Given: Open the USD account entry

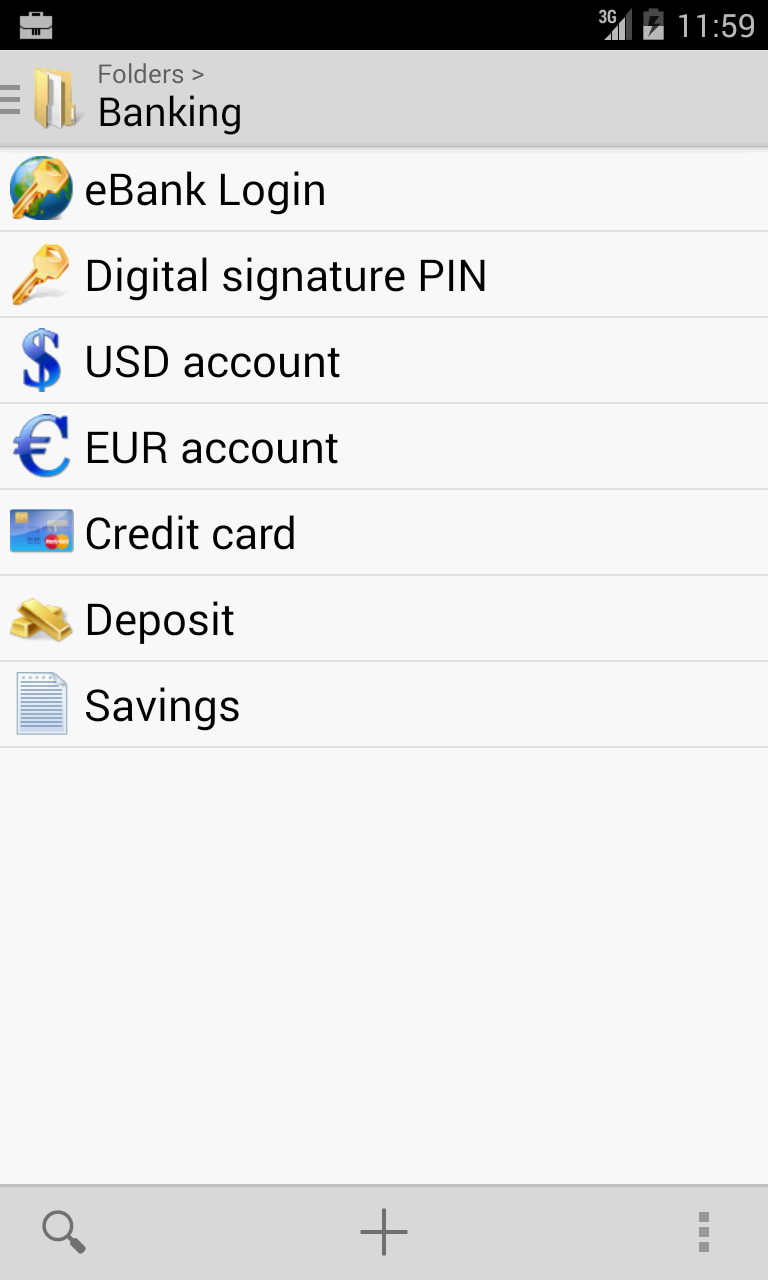Looking at the screenshot, I should 384,361.
